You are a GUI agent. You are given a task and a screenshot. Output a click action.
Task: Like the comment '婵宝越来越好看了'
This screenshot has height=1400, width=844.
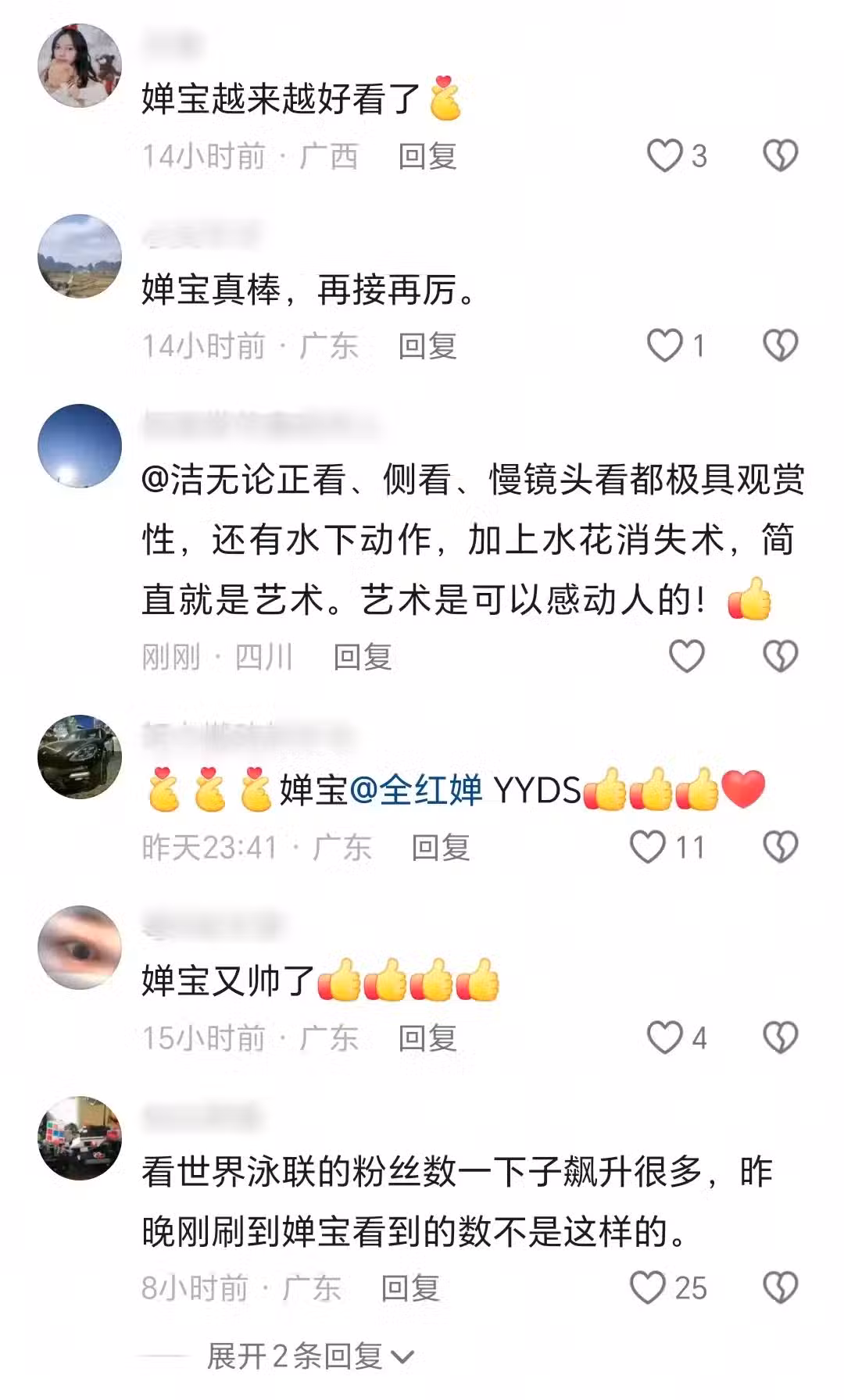[x=665, y=155]
